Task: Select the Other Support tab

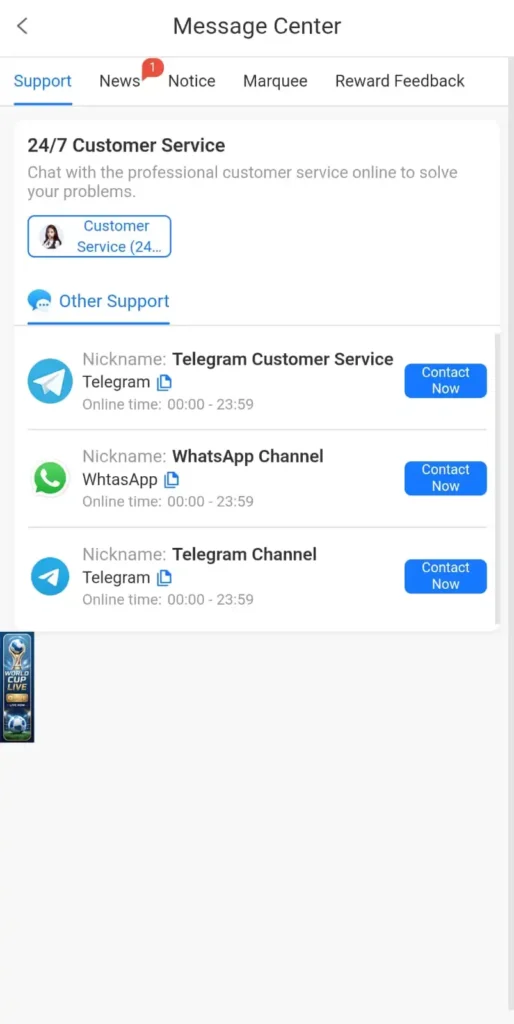Action: [99, 301]
